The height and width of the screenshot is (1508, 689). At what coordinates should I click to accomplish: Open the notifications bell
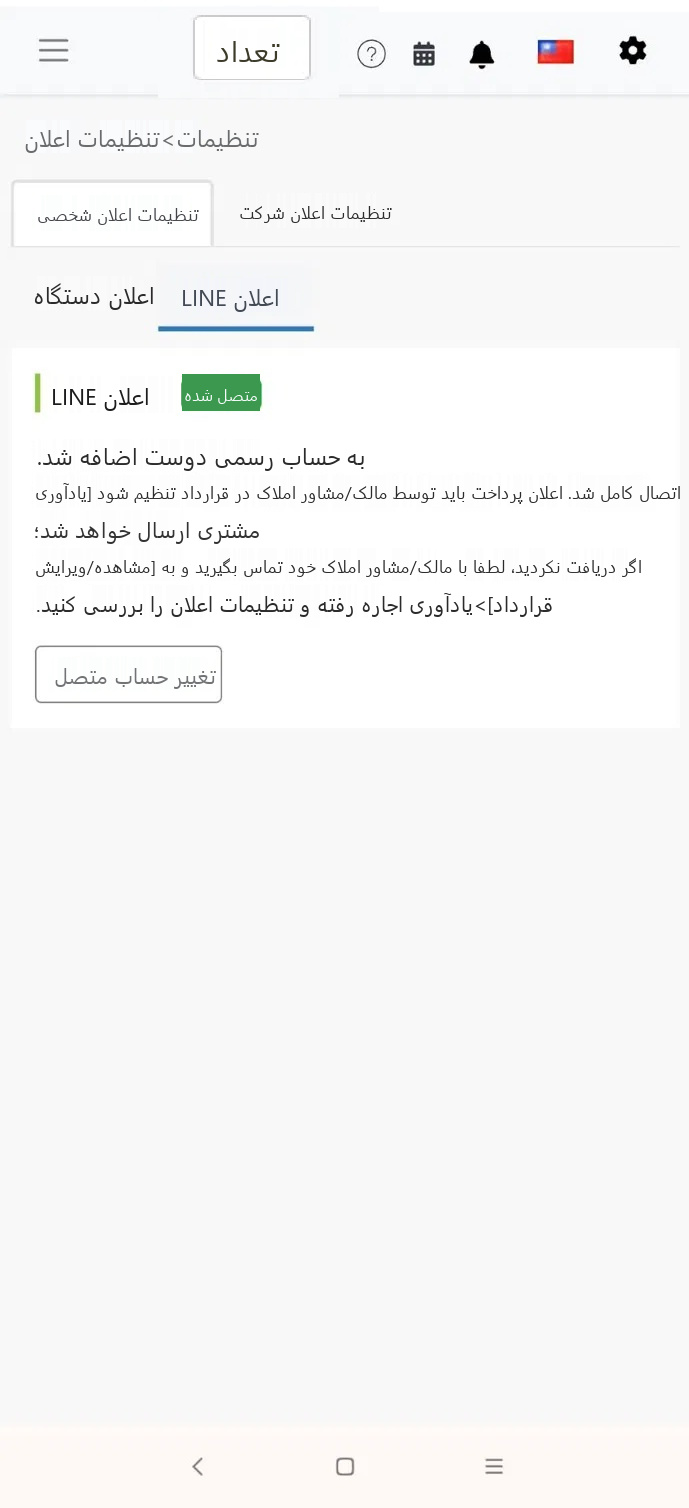point(482,54)
